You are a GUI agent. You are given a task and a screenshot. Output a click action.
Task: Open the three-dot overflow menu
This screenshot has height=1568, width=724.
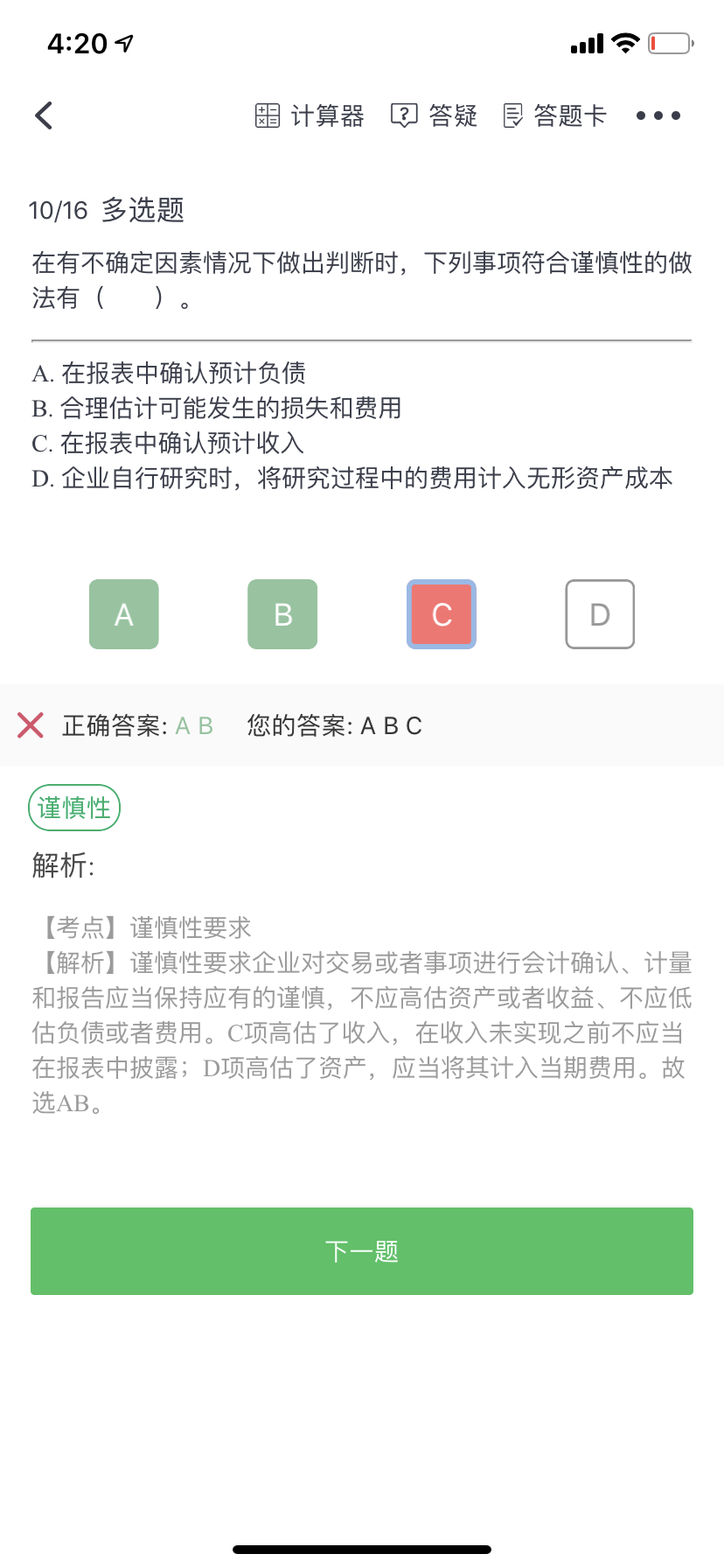658,115
